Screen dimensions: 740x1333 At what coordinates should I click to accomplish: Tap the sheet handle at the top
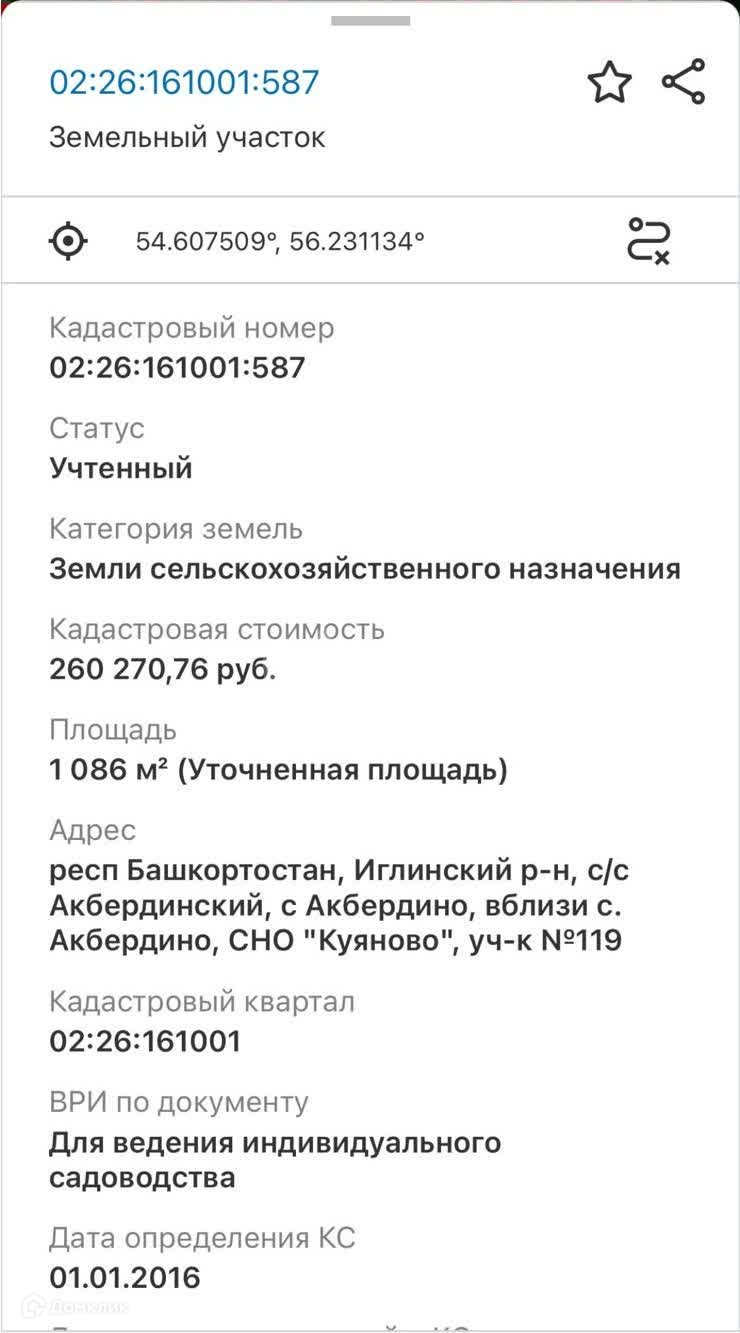[370, 20]
